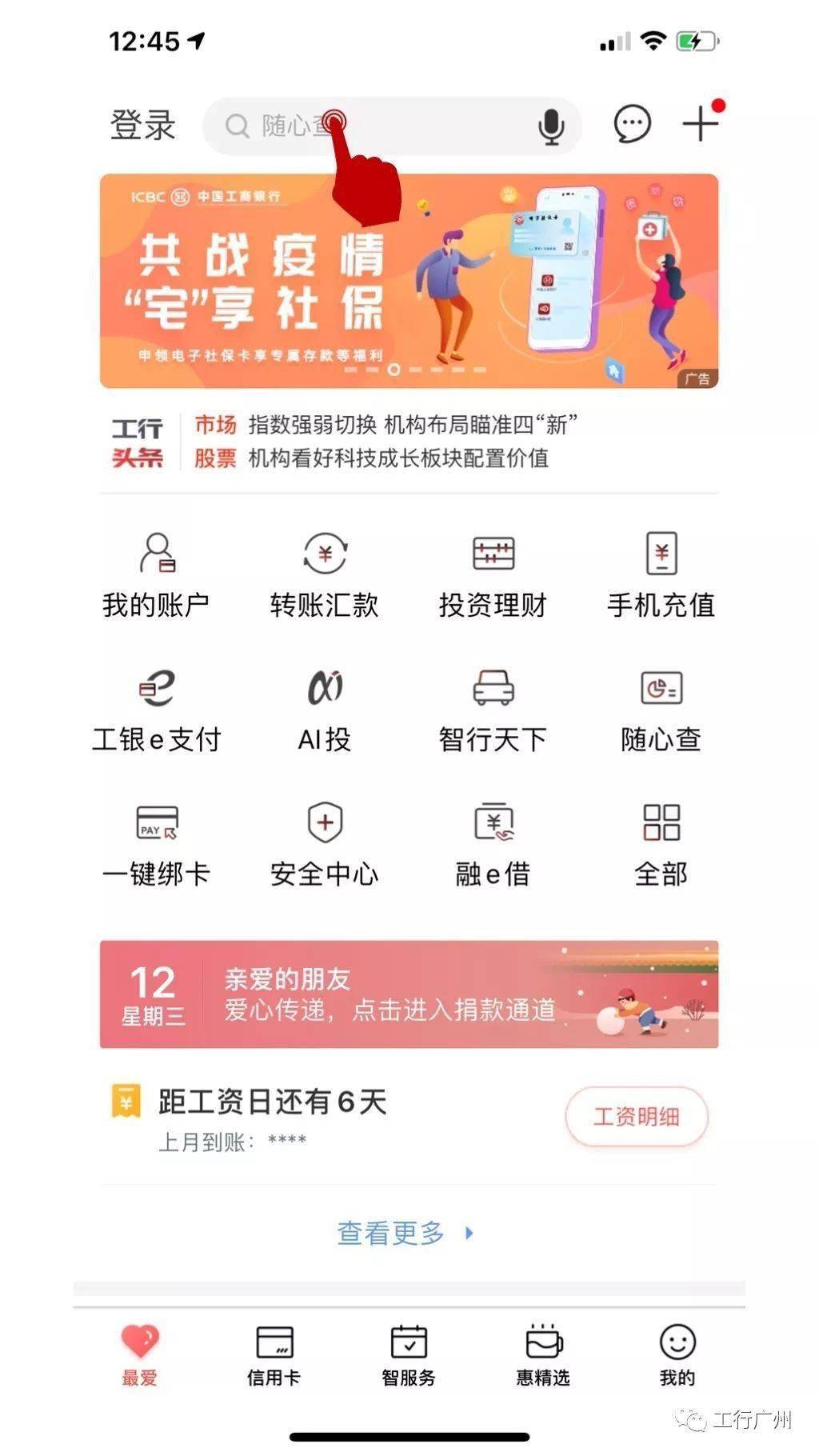Viewport: 819px width, 1456px height.
Task: Switch to the 信用卡 tab
Action: [274, 1354]
